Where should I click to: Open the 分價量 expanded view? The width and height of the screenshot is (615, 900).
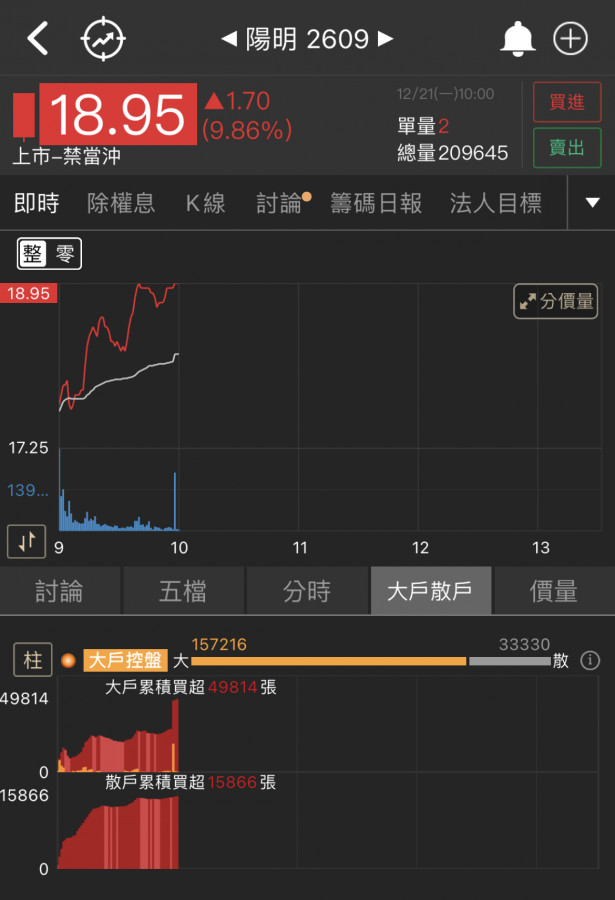(556, 301)
